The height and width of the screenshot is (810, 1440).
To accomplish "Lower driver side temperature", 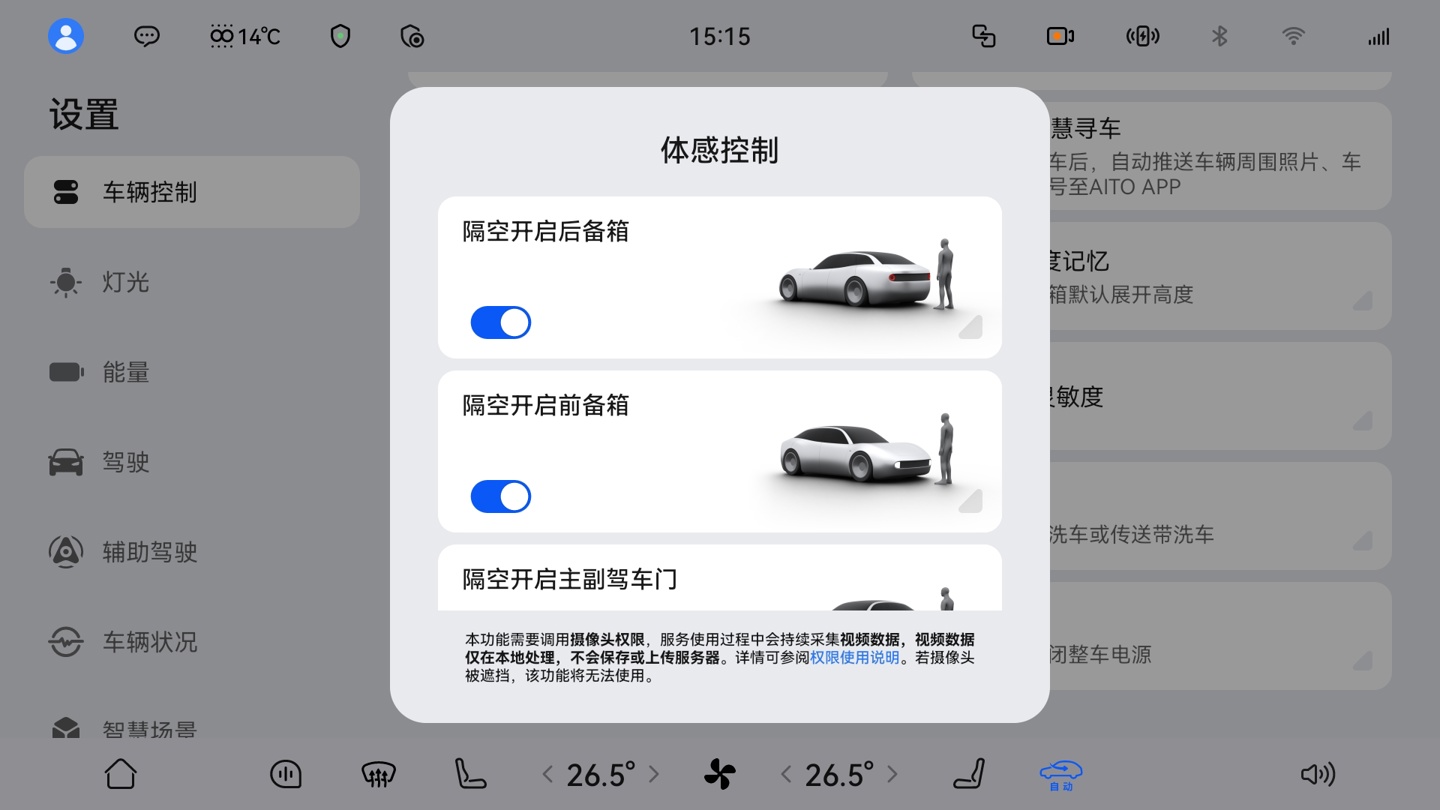I will pos(547,774).
